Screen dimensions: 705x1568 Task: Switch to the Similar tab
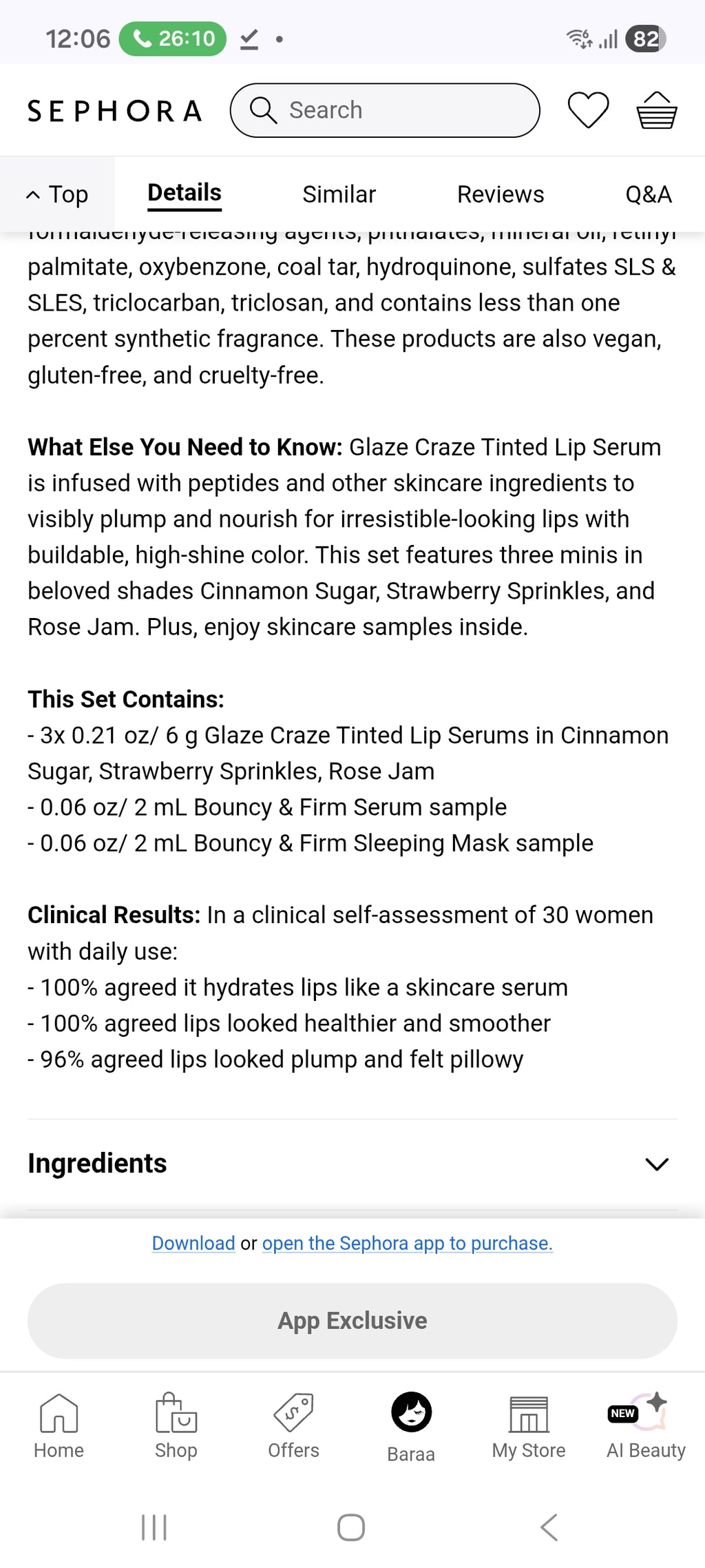pos(339,194)
